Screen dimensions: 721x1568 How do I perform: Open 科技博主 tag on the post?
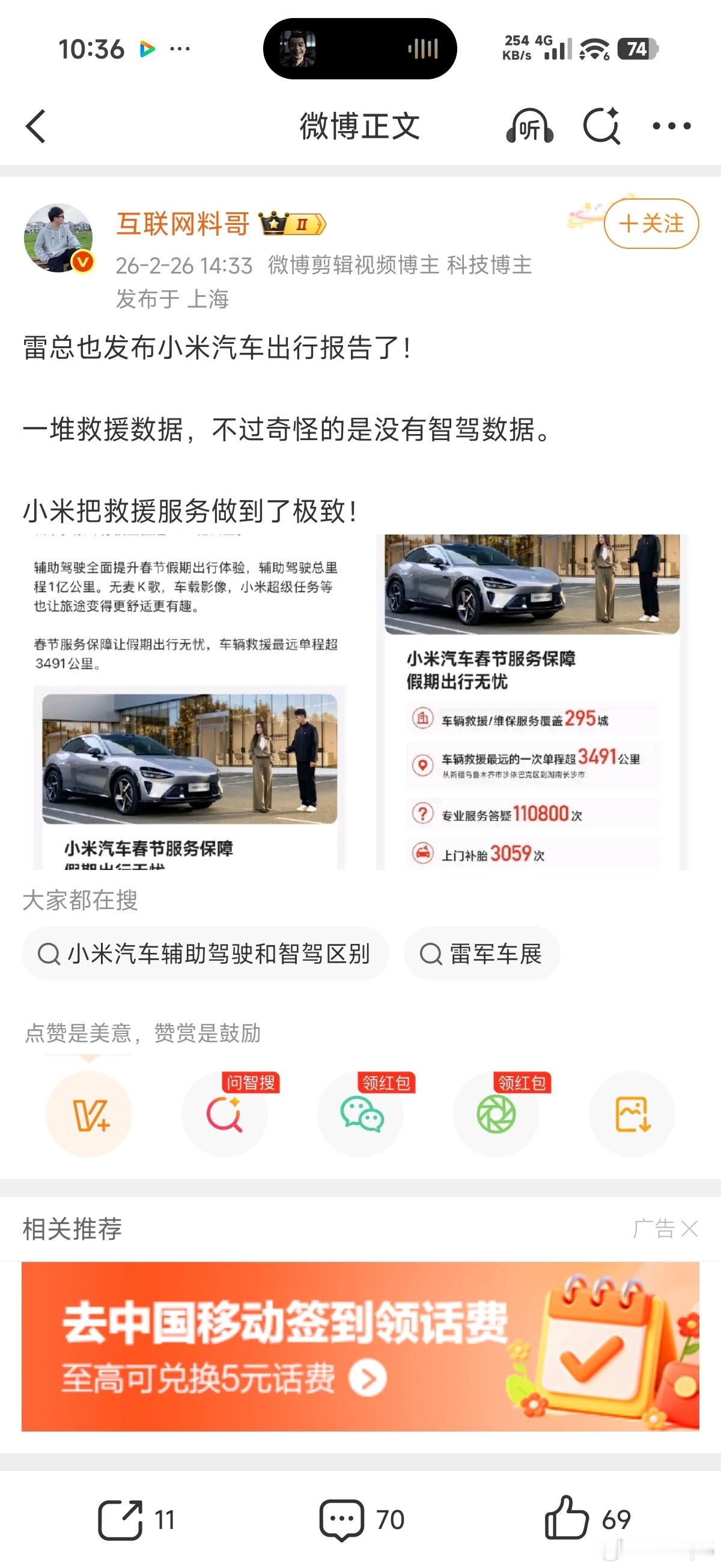tap(490, 265)
